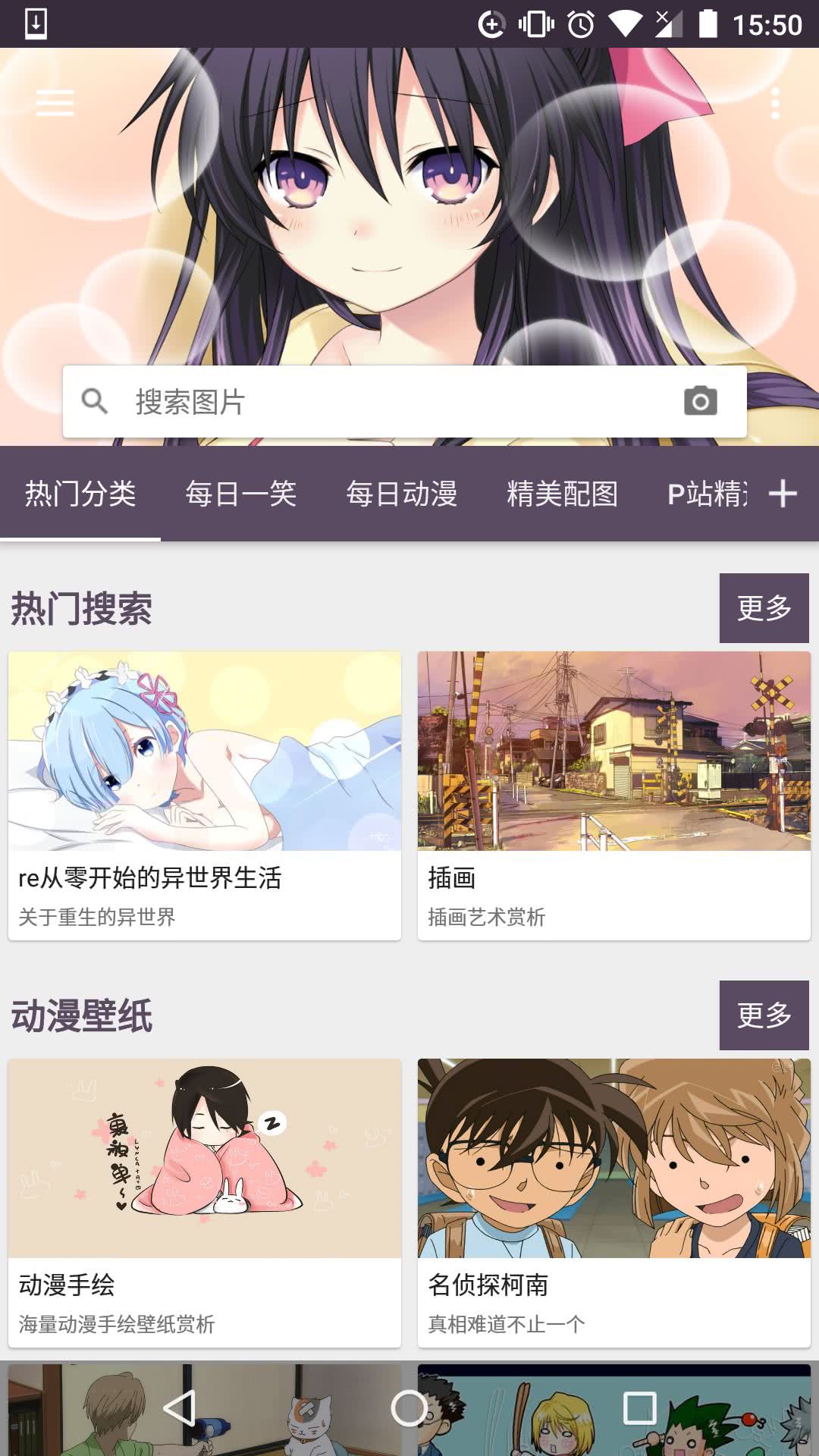Go to the home screen
The height and width of the screenshot is (1456, 819).
pos(409,1408)
